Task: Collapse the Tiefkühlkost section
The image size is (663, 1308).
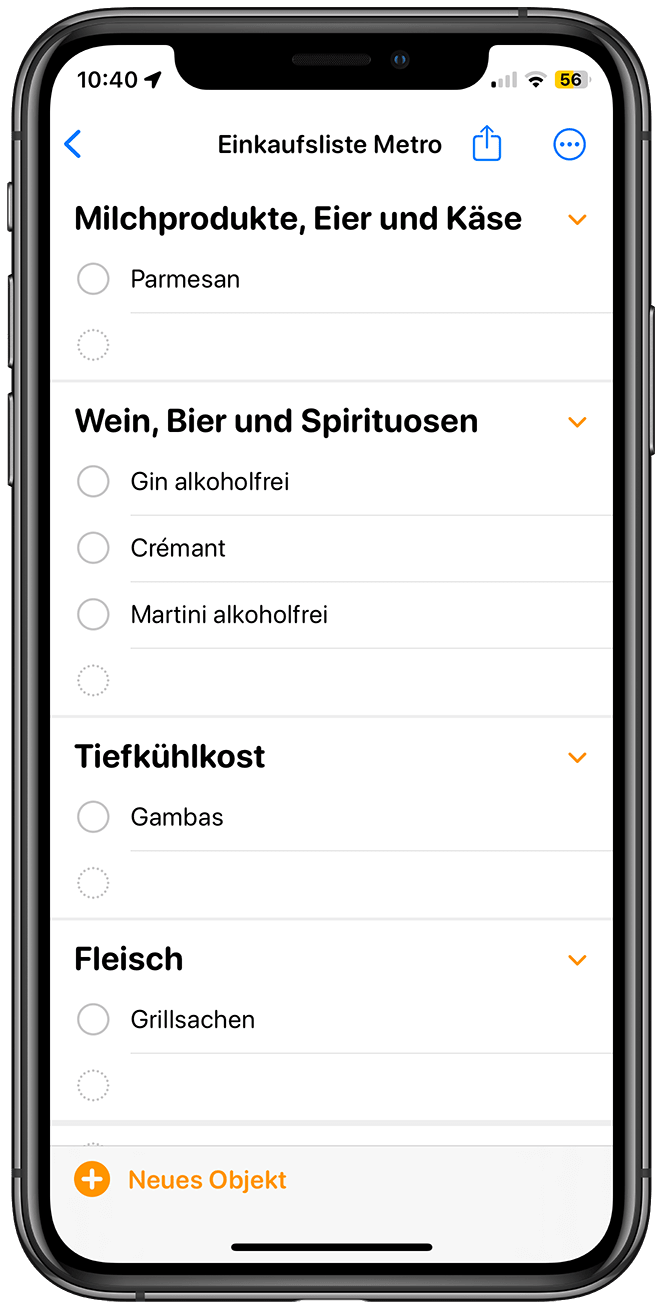Action: 577,757
